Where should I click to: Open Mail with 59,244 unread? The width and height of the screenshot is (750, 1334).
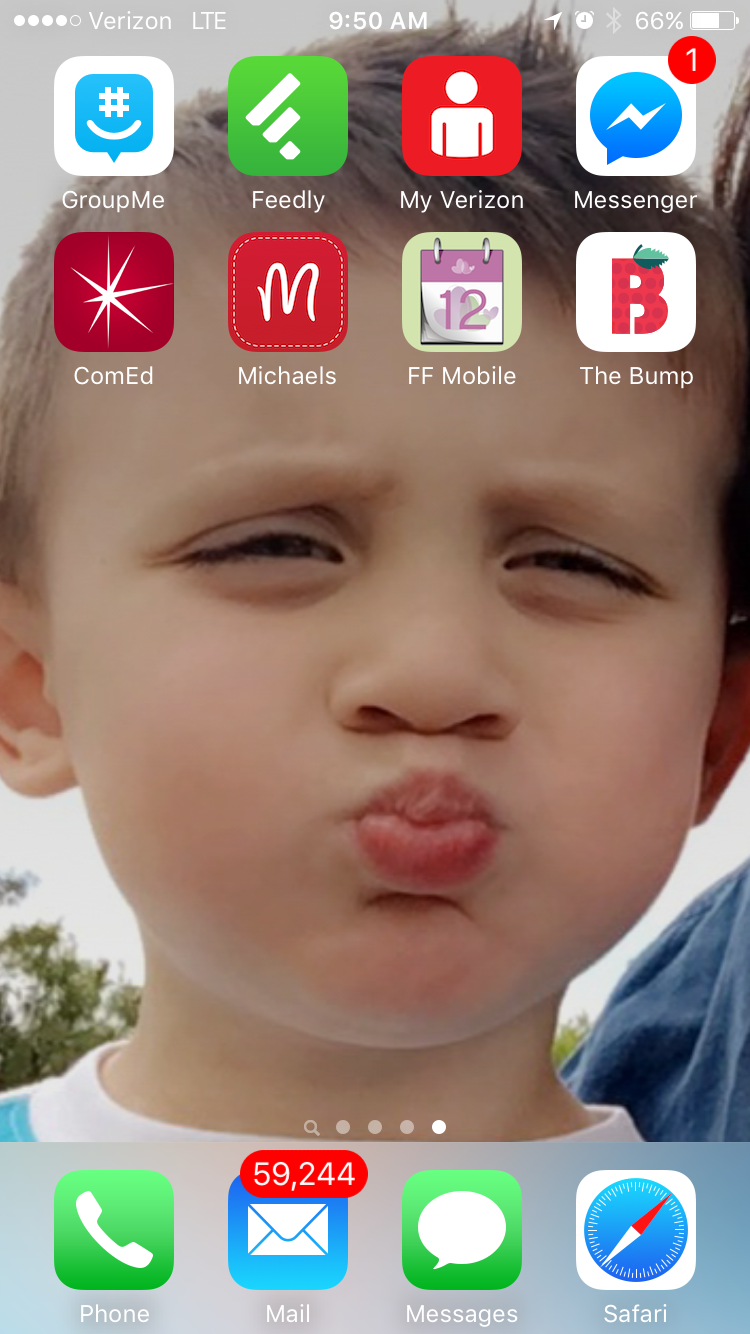(x=288, y=1230)
